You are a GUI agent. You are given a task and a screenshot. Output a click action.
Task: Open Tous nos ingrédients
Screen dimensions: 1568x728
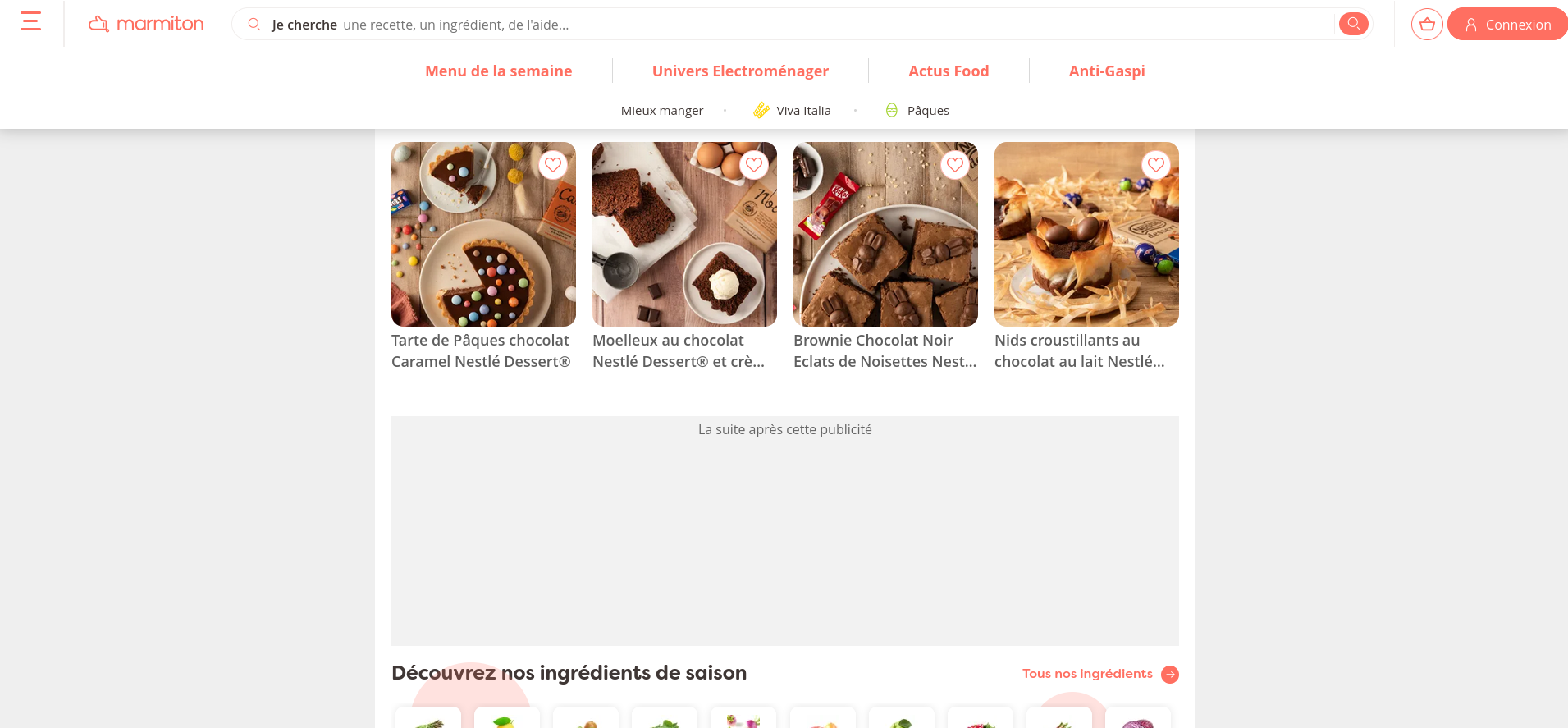point(1099,674)
